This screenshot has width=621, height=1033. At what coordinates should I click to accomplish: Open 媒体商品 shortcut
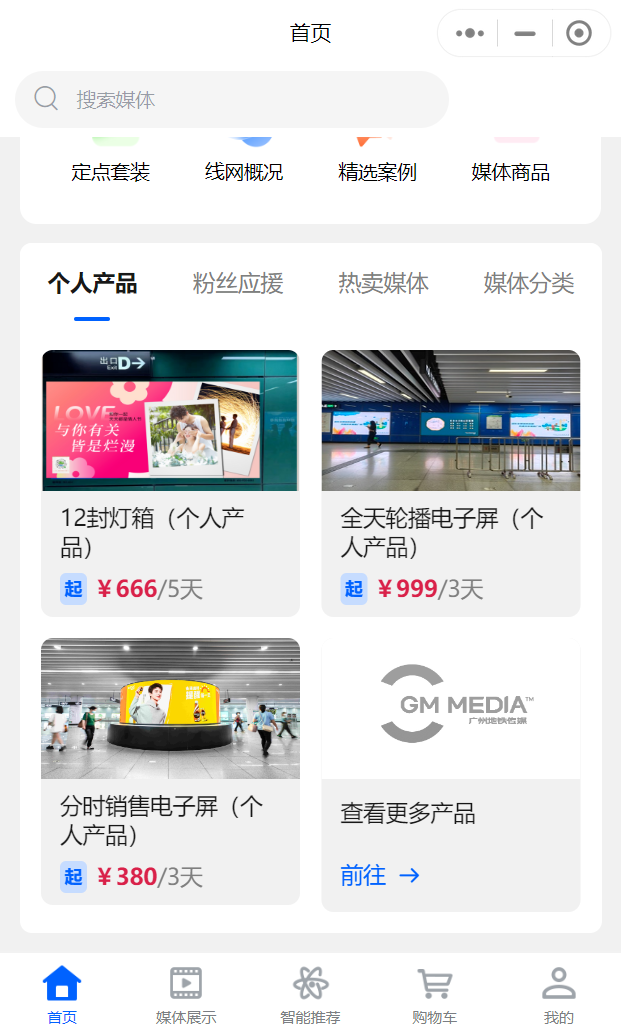click(510, 171)
